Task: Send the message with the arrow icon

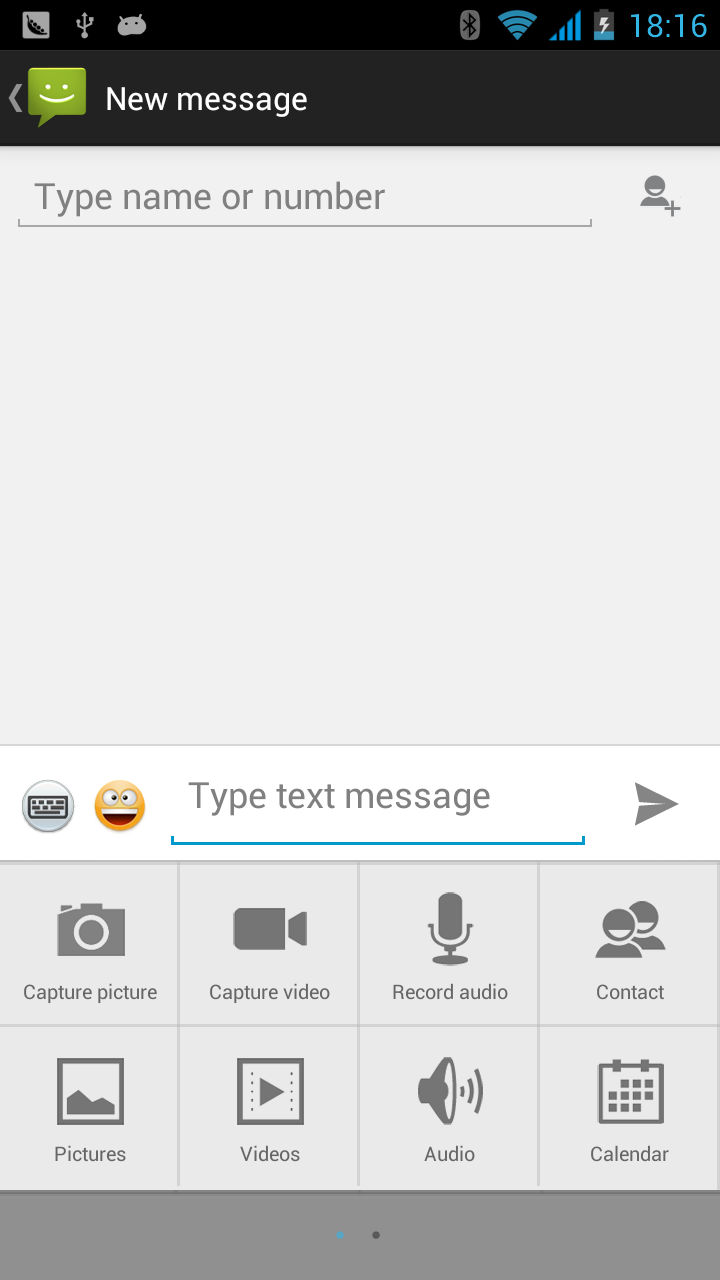Action: coord(656,804)
